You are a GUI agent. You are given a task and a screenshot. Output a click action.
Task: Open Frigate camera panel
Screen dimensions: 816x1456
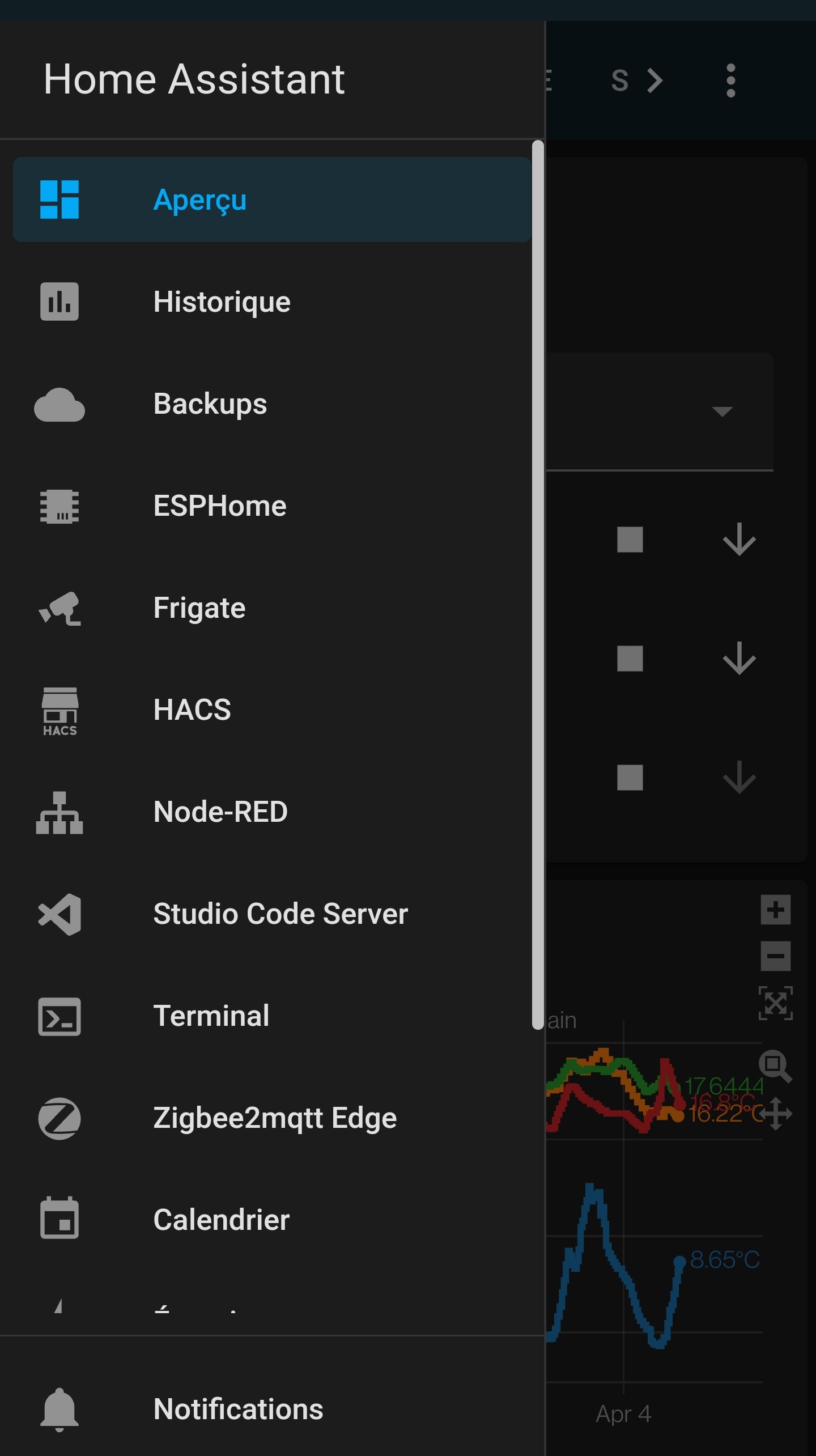point(272,608)
